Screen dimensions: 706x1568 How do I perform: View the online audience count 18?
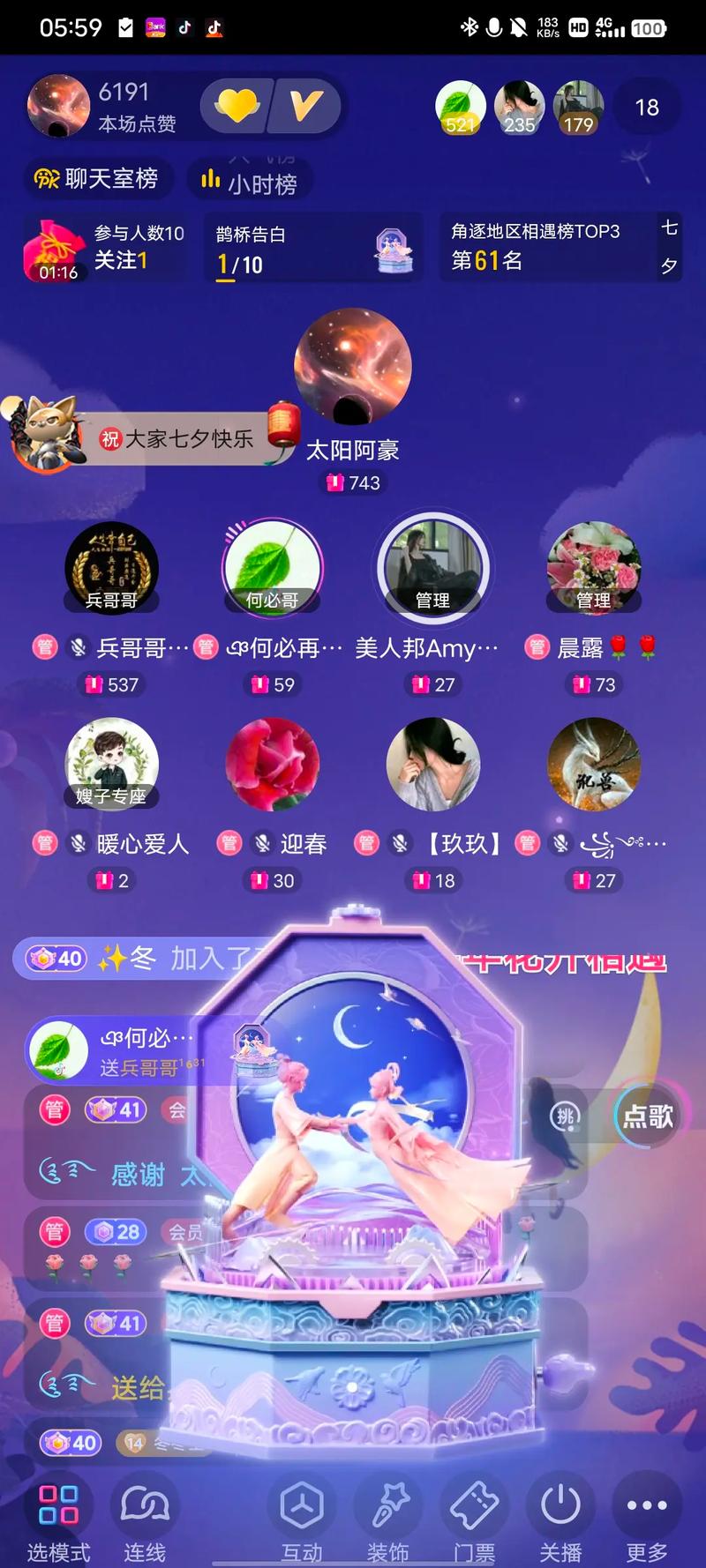tap(647, 108)
